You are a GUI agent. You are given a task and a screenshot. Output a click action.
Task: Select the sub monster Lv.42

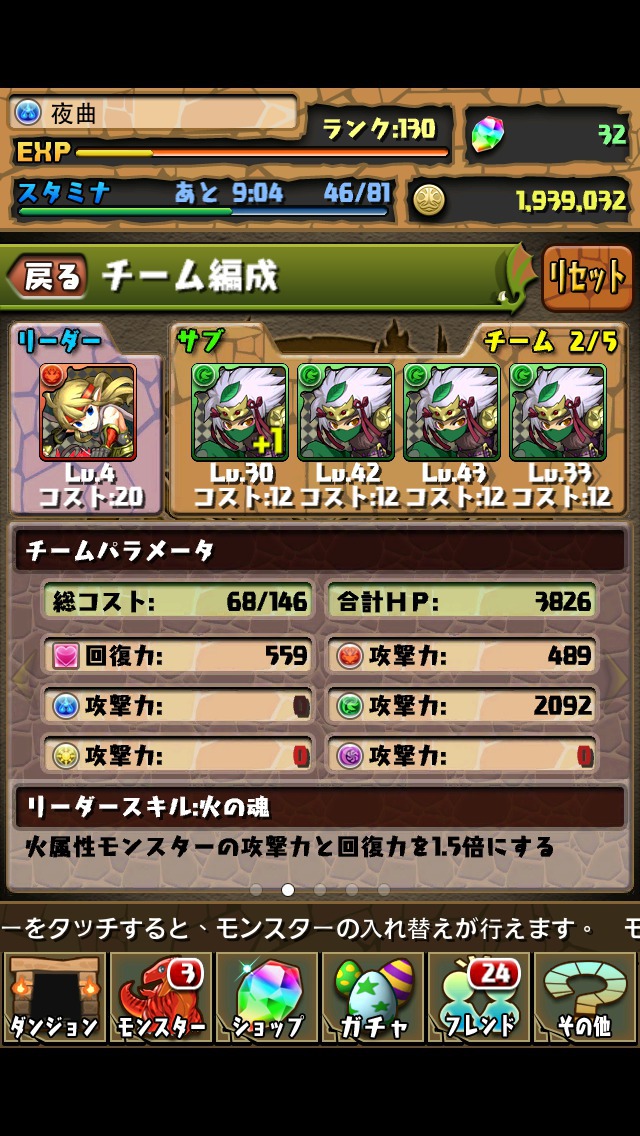point(345,412)
